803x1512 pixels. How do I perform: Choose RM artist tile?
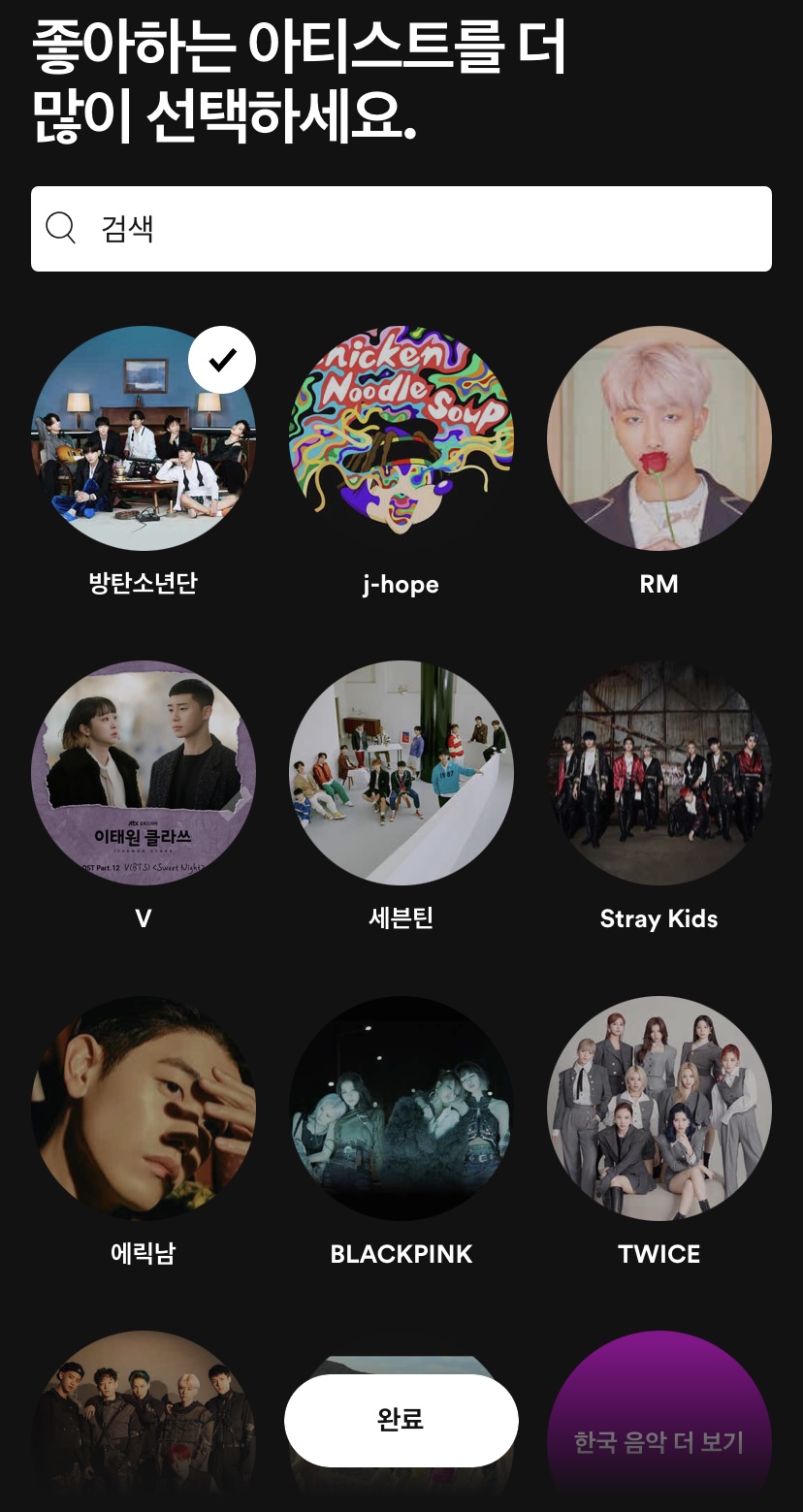[x=659, y=438]
